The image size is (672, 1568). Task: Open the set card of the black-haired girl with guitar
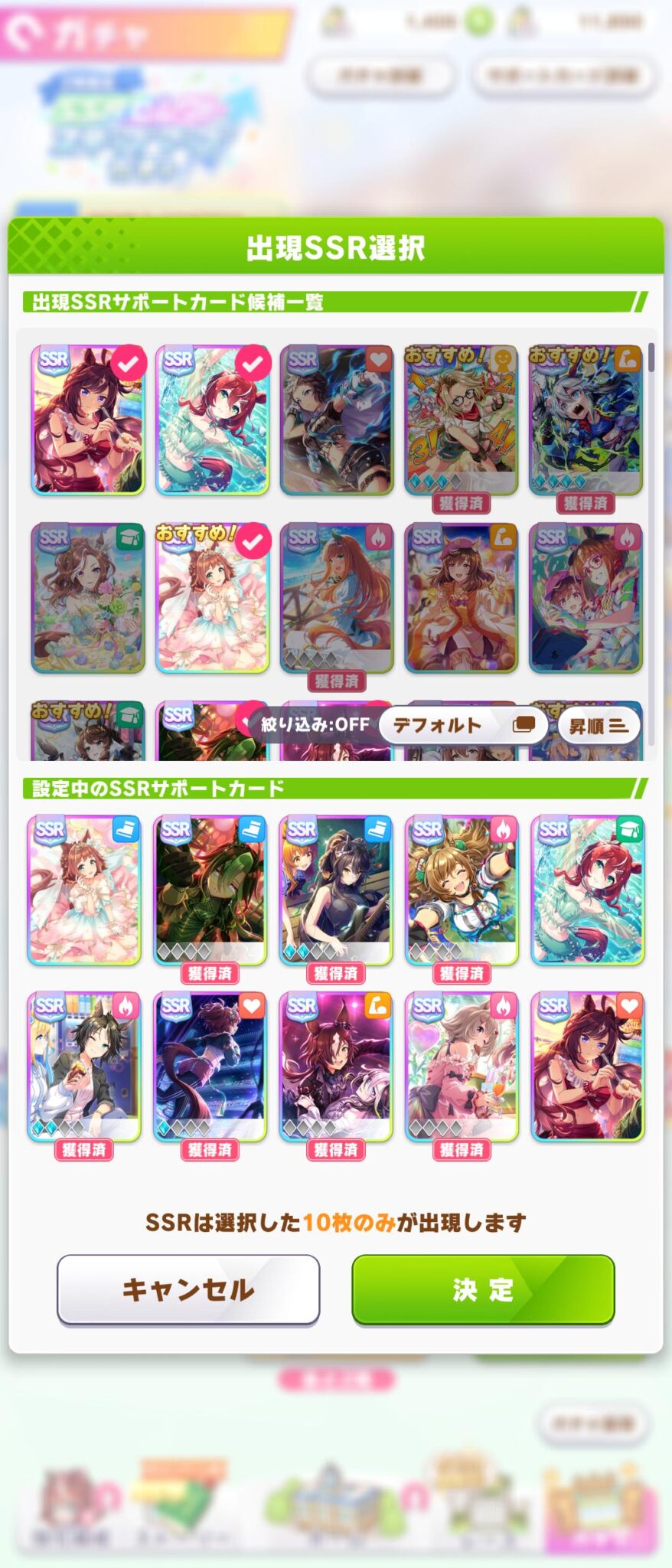click(336, 890)
